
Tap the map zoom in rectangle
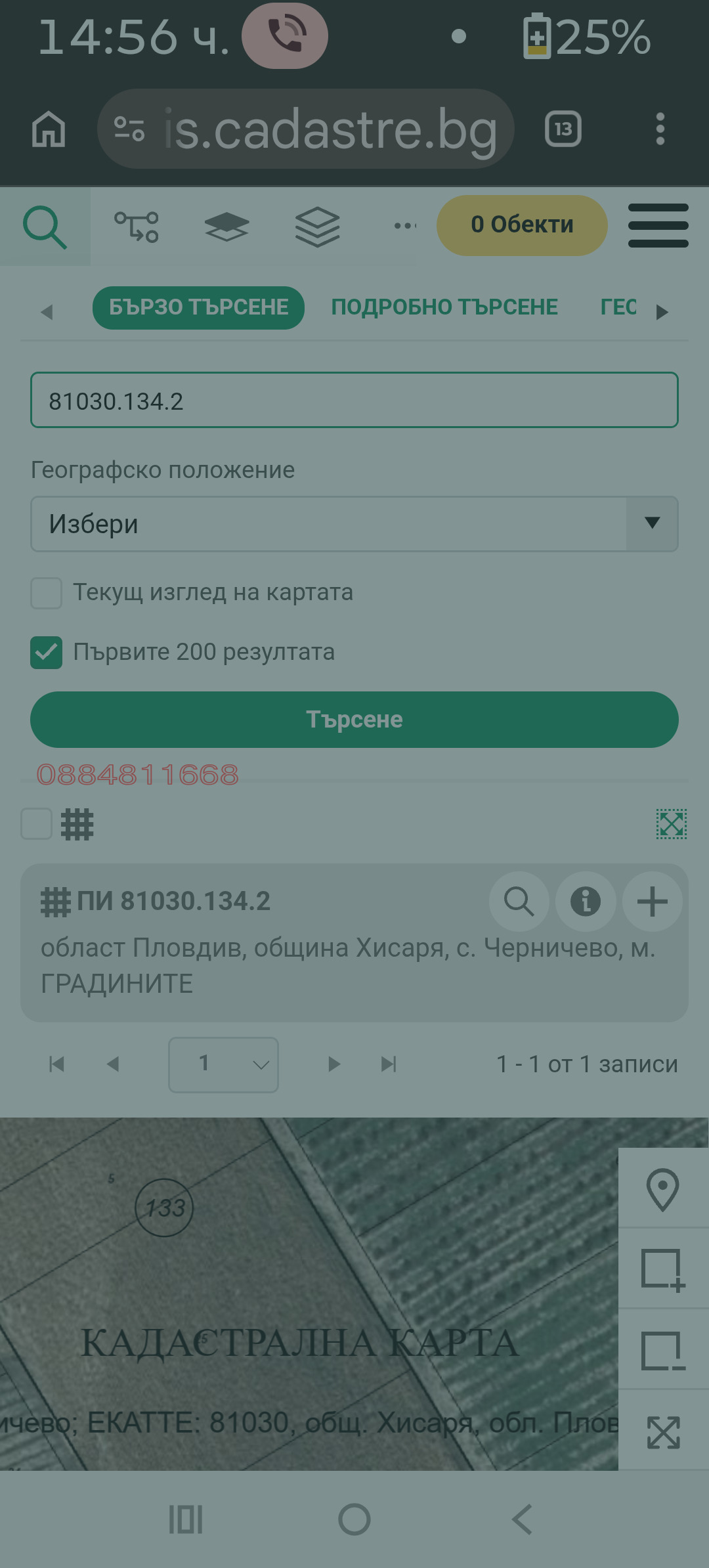tap(662, 1269)
